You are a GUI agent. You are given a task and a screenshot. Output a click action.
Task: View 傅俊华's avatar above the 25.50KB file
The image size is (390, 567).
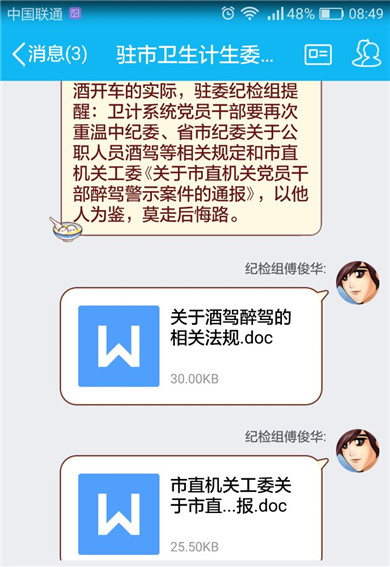[x=358, y=451]
